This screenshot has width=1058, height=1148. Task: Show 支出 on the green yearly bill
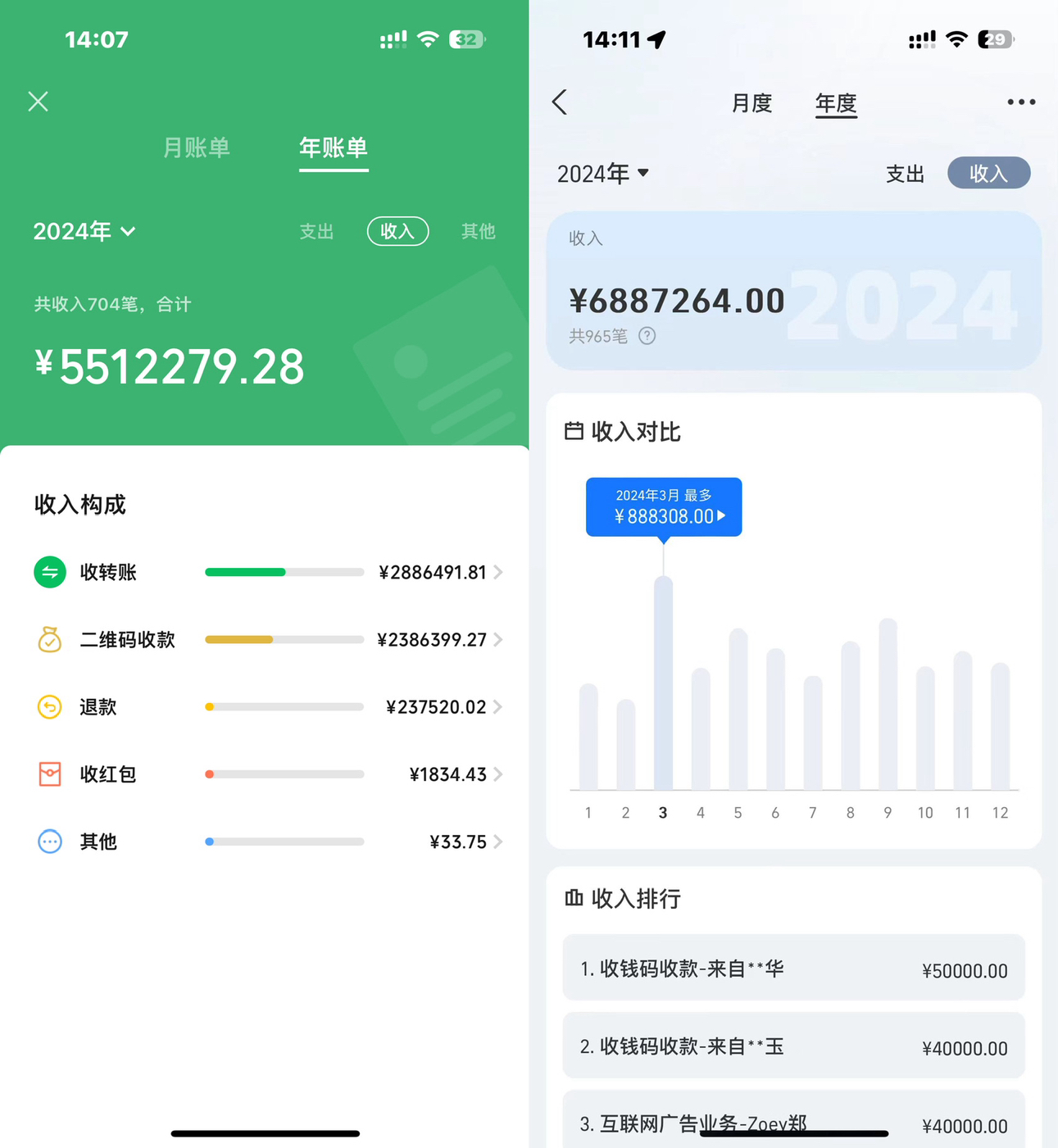click(x=316, y=232)
